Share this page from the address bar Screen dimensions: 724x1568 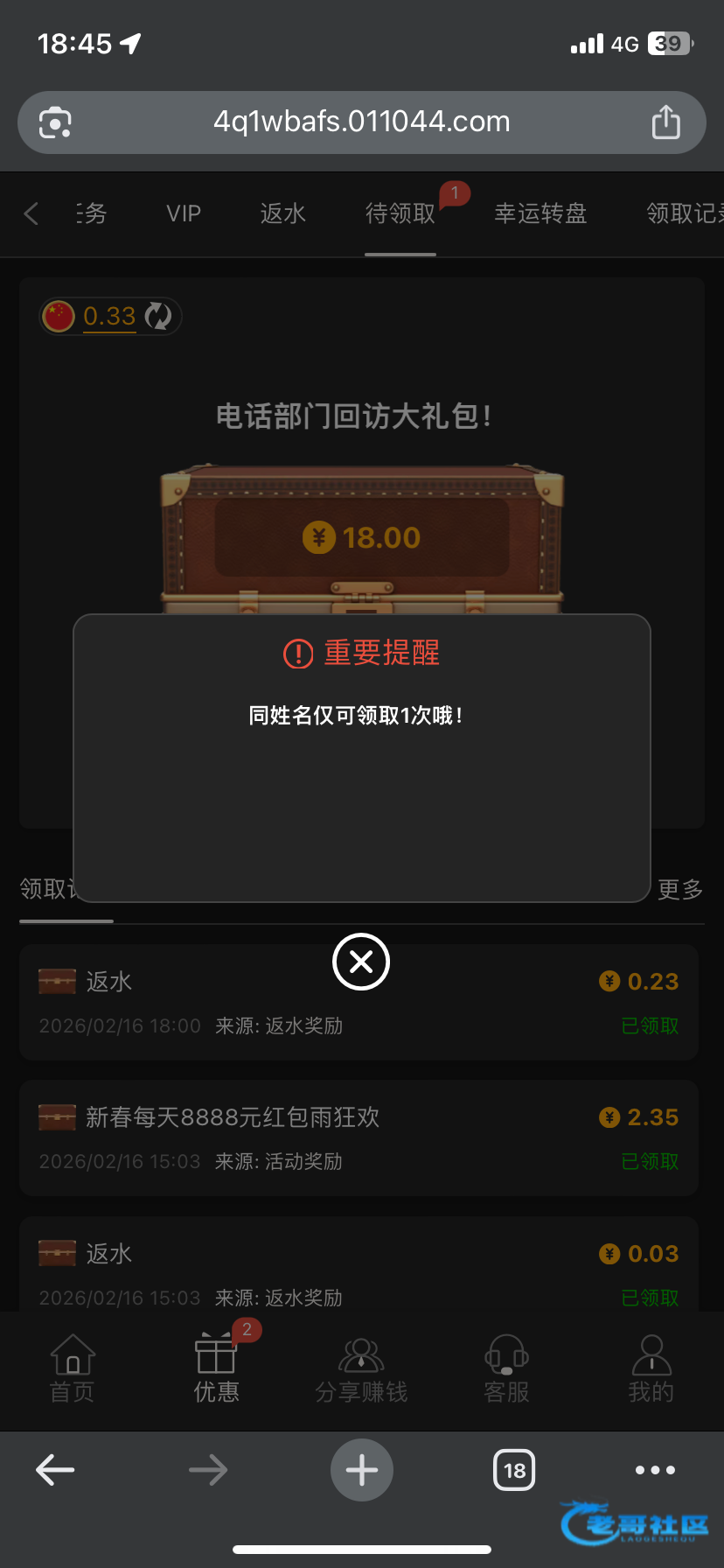[x=665, y=122]
